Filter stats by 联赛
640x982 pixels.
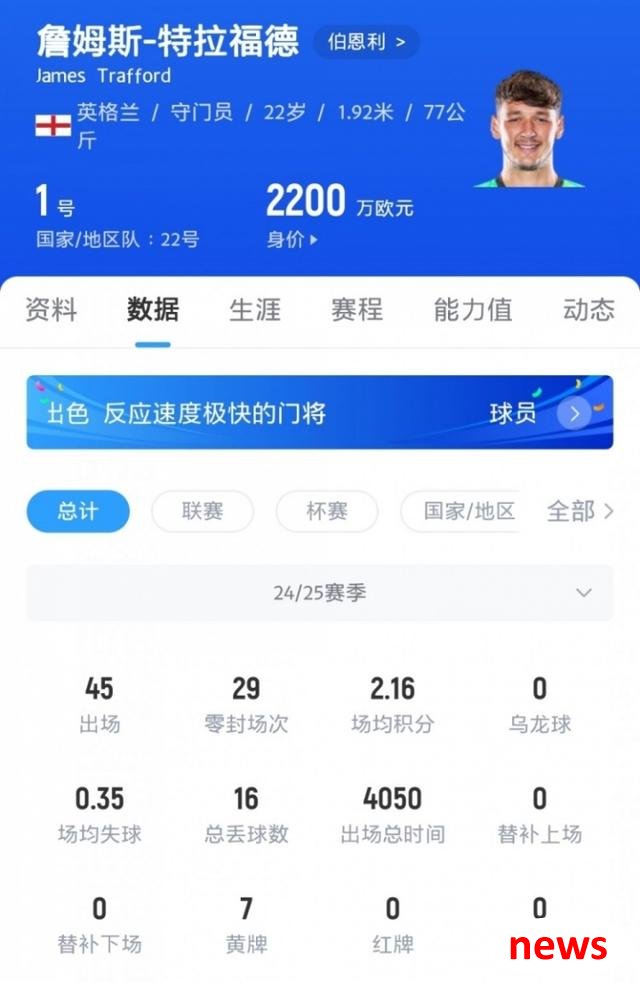(x=202, y=511)
